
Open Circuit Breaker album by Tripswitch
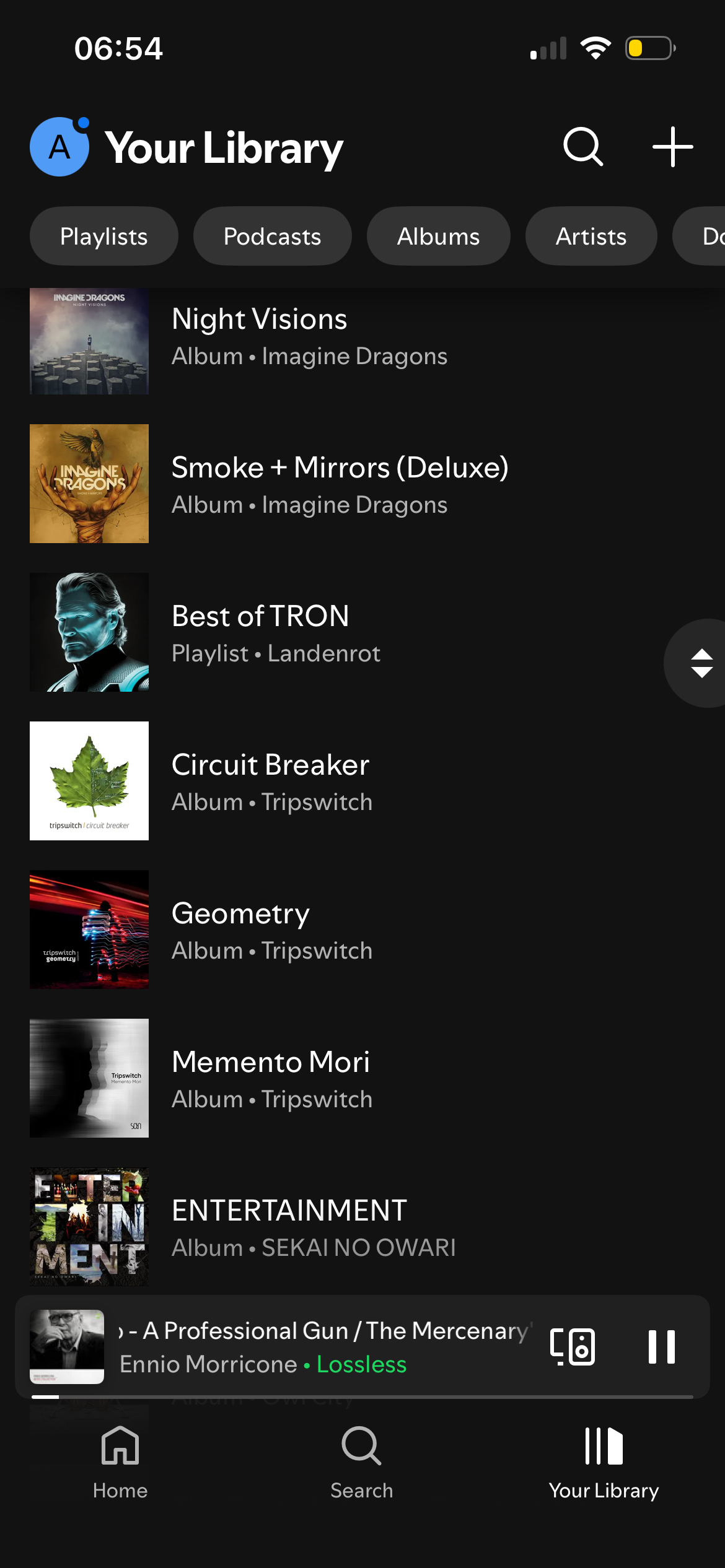(270, 782)
